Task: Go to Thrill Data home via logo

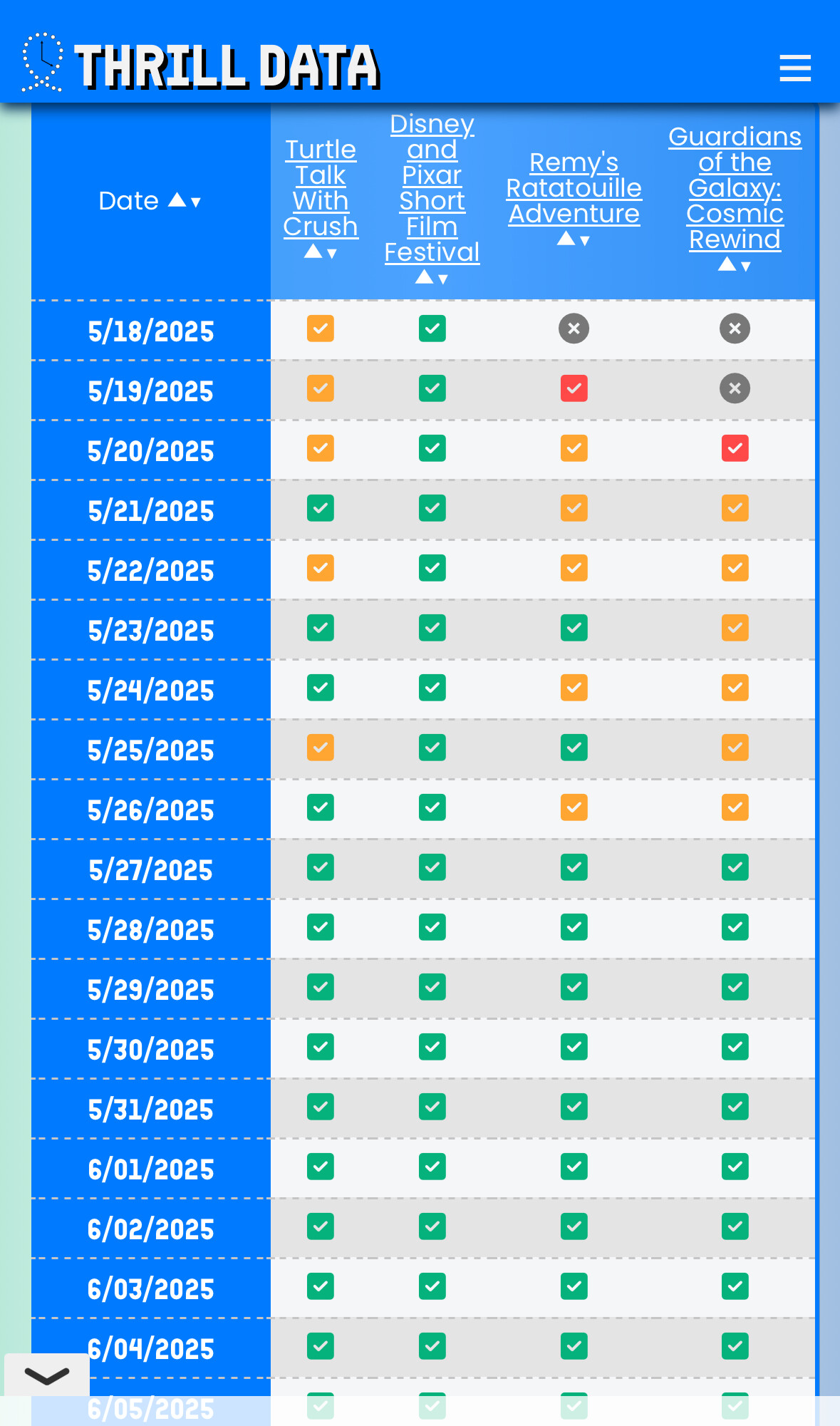Action: pyautogui.click(x=201, y=66)
